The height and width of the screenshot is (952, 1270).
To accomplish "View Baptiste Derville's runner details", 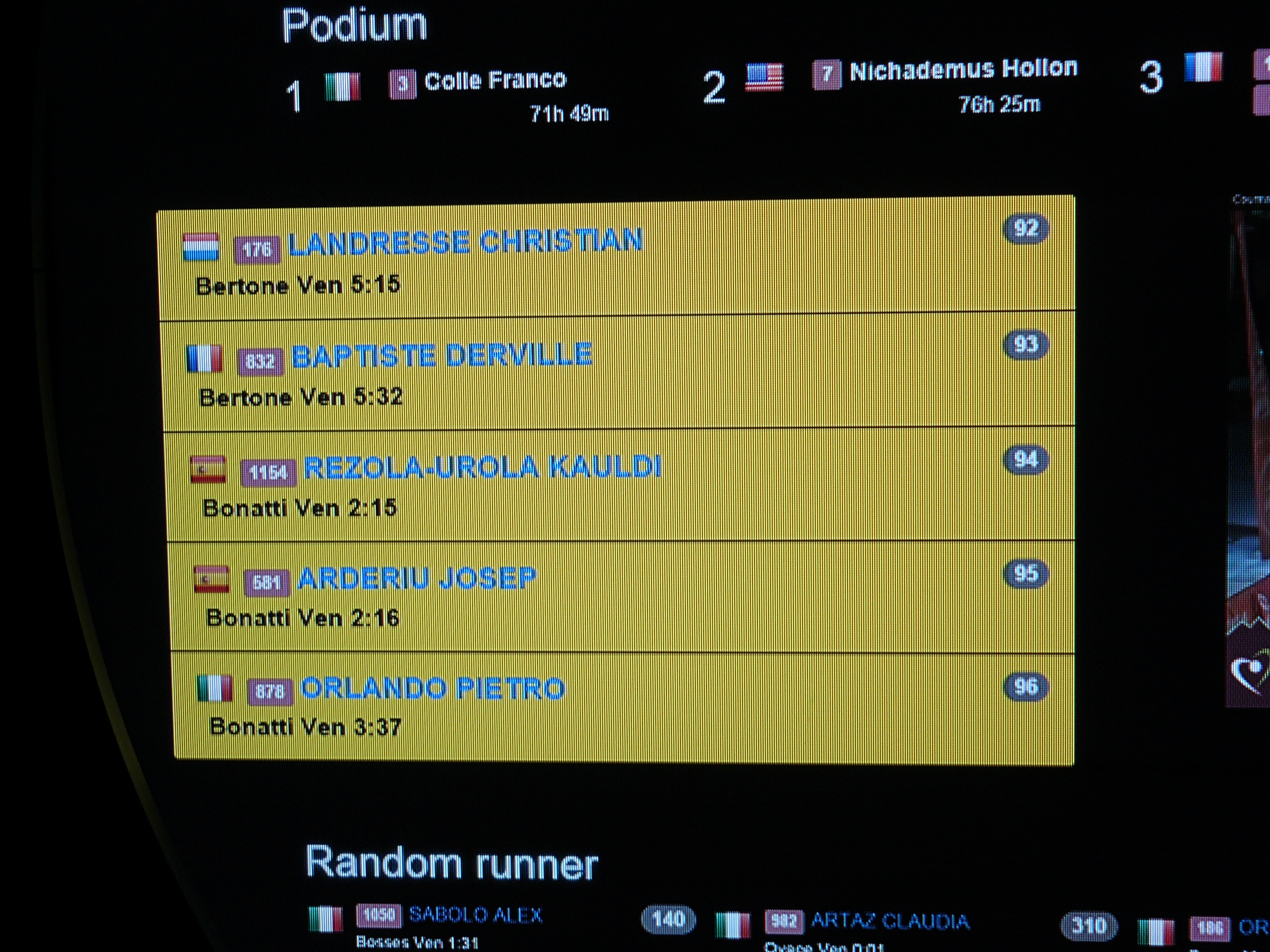I will tap(441, 355).
